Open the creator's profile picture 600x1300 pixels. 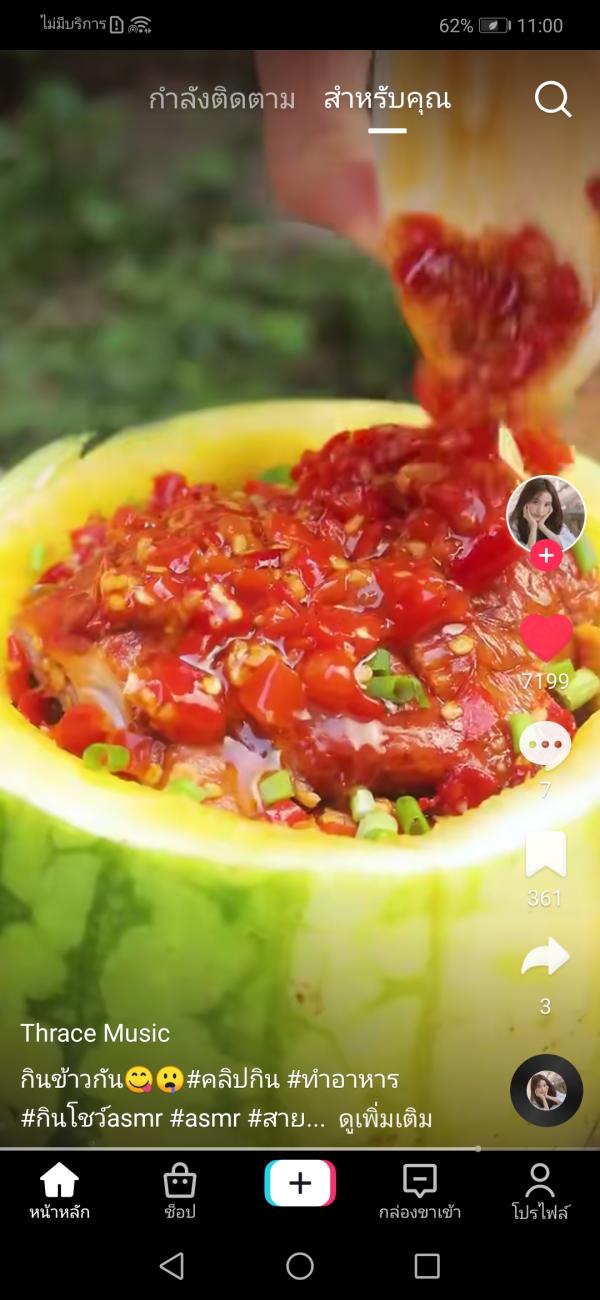pyautogui.click(x=545, y=514)
